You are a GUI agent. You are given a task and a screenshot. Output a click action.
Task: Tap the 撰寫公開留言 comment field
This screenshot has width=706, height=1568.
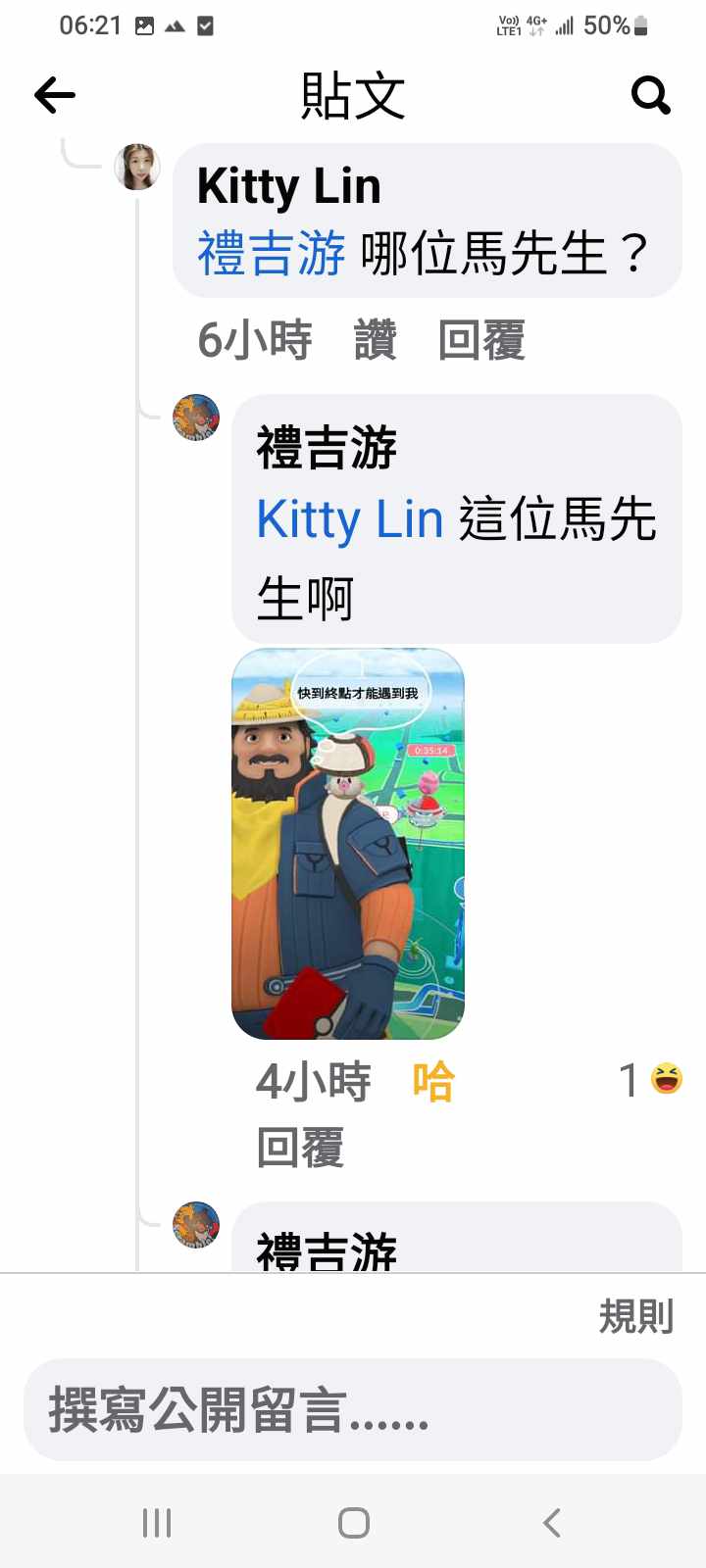[x=353, y=1410]
